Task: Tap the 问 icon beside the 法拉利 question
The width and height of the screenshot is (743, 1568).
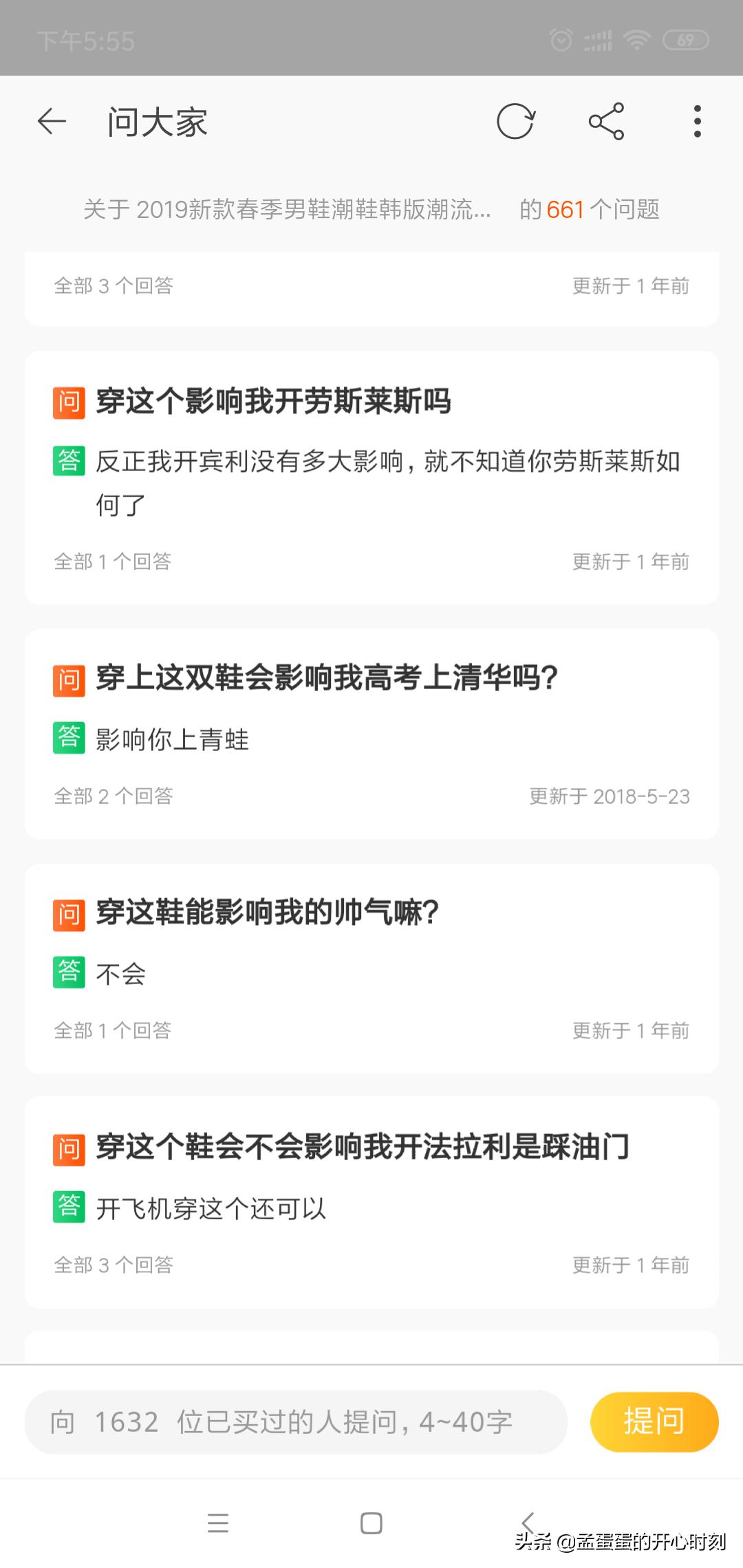Action: (67, 1147)
